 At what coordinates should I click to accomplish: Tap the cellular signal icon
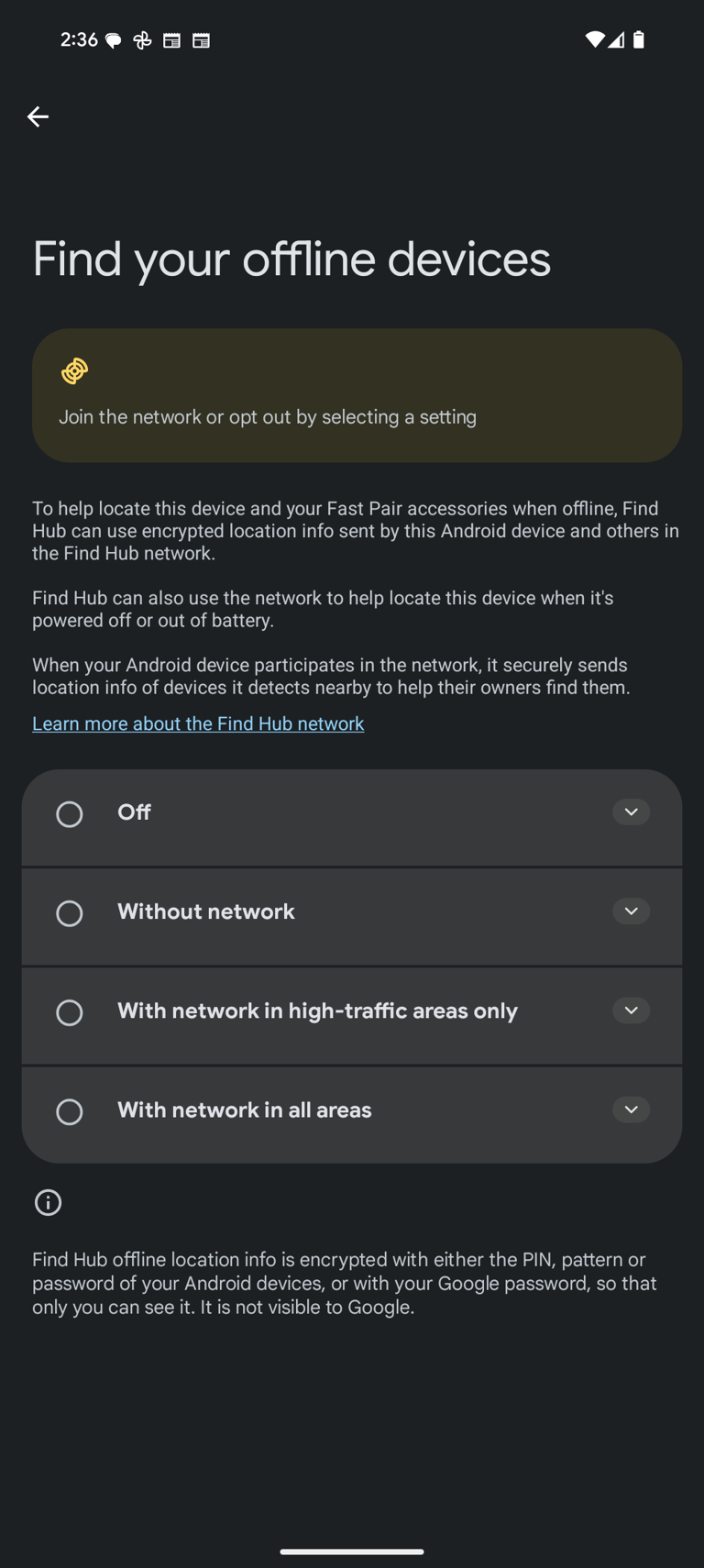click(615, 39)
